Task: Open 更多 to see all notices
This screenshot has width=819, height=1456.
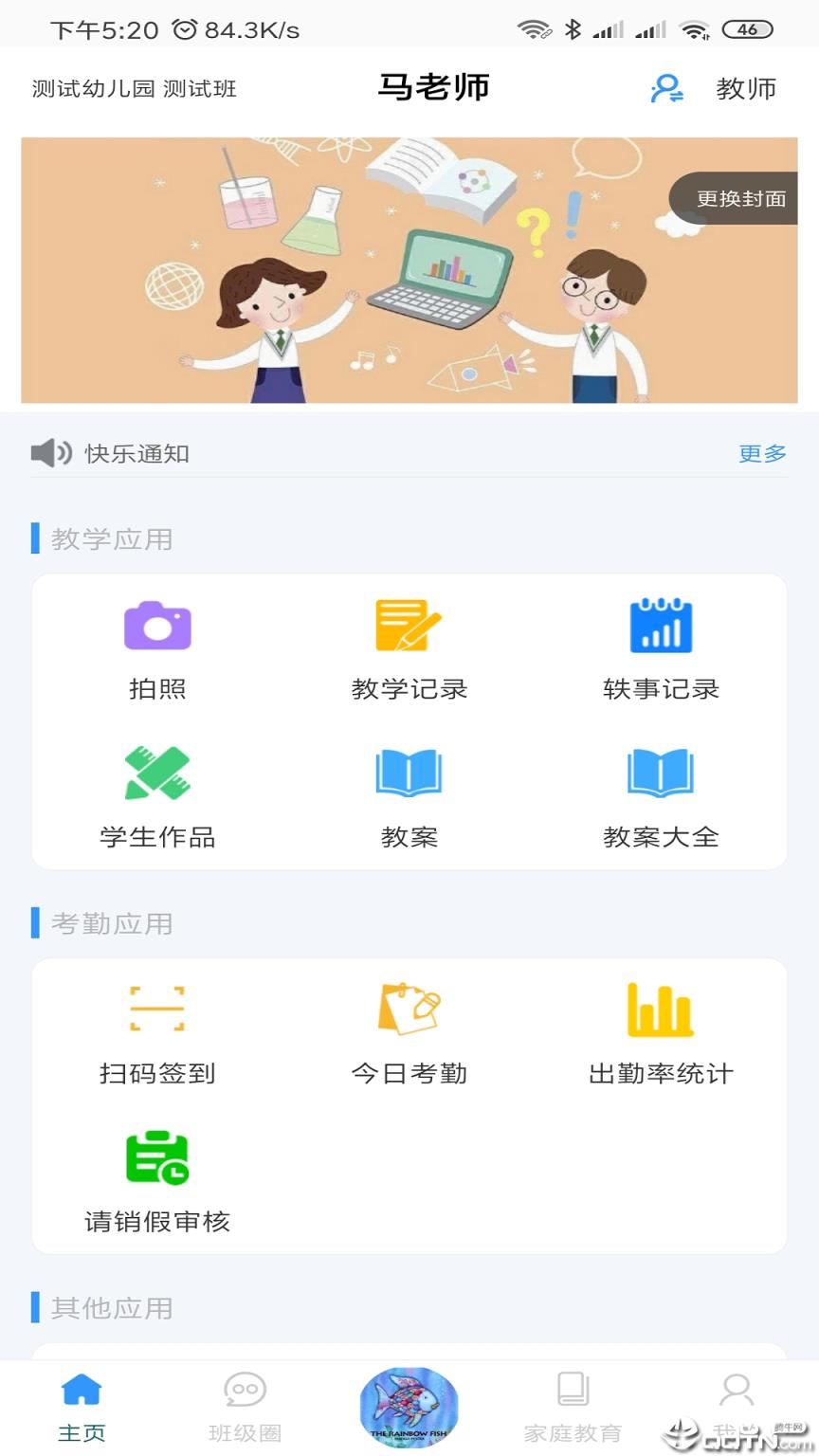Action: click(x=762, y=453)
